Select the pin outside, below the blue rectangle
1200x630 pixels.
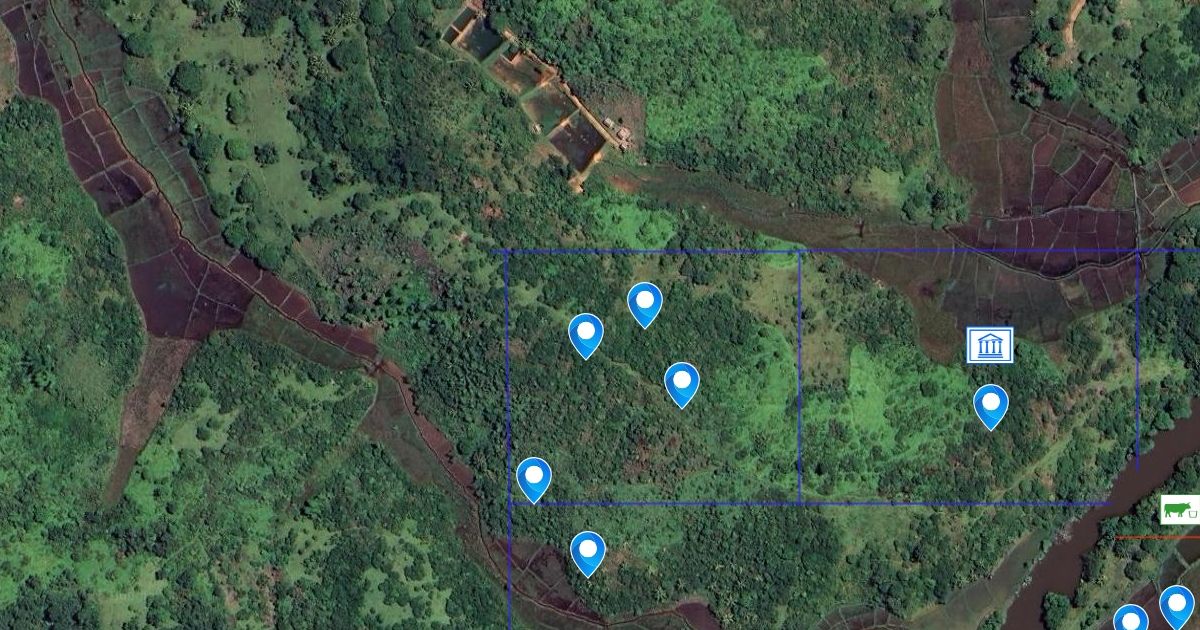point(588,552)
